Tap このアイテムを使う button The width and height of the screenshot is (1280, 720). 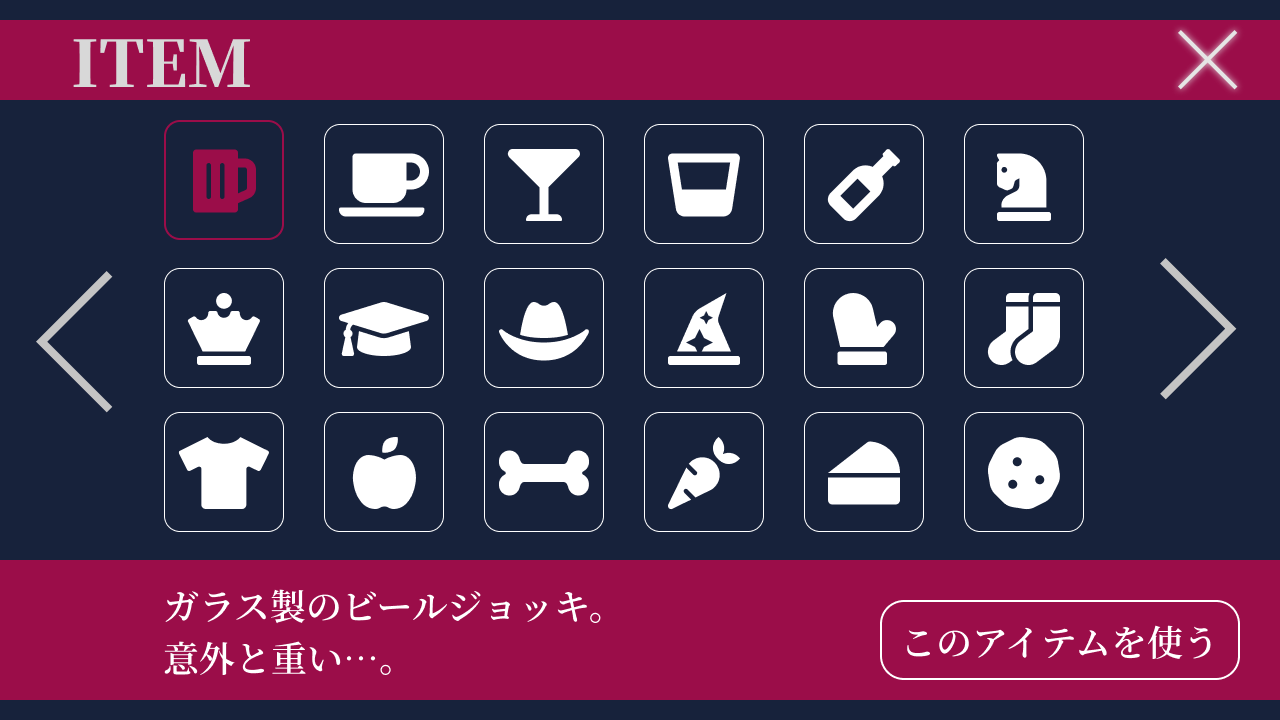click(1059, 640)
